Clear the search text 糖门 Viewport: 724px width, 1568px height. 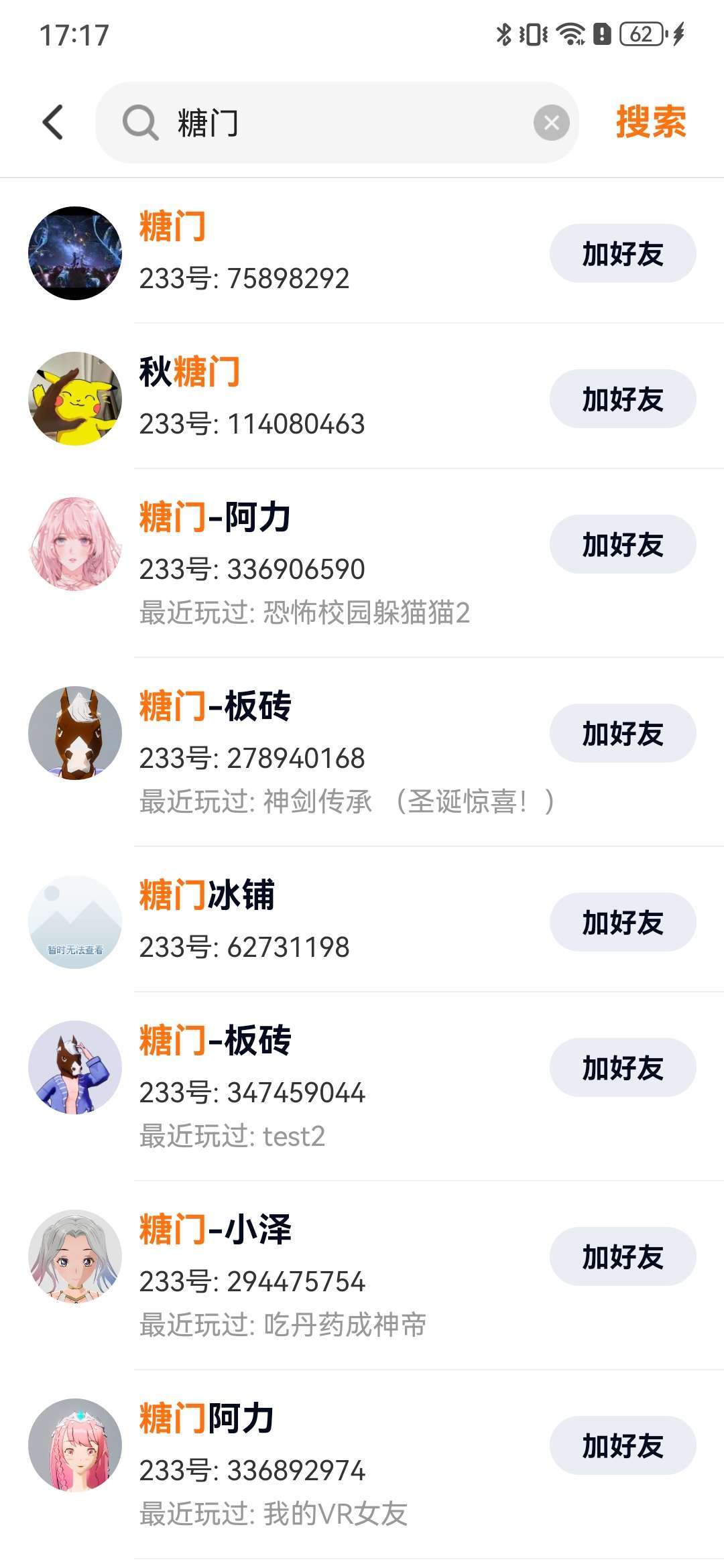pyautogui.click(x=551, y=123)
